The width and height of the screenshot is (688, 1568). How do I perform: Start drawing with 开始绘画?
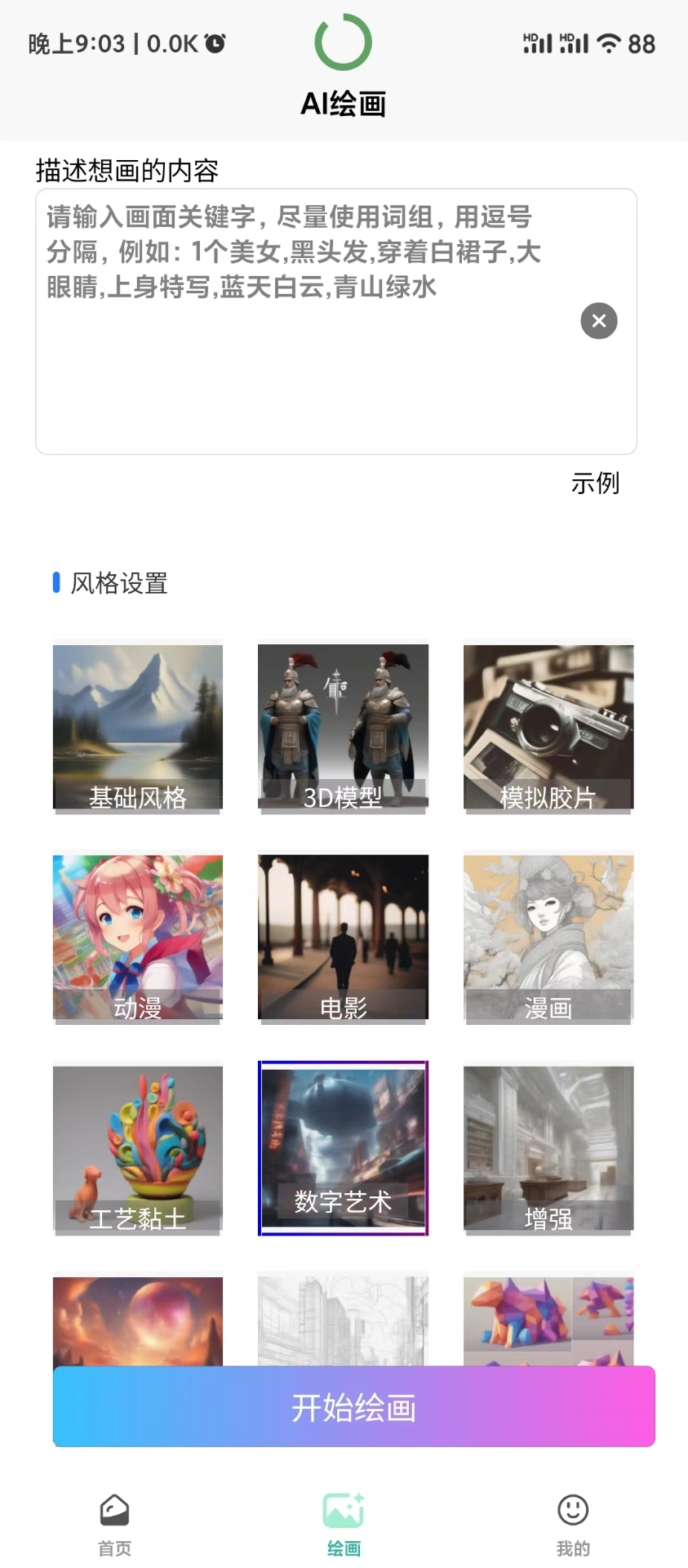(x=354, y=1407)
